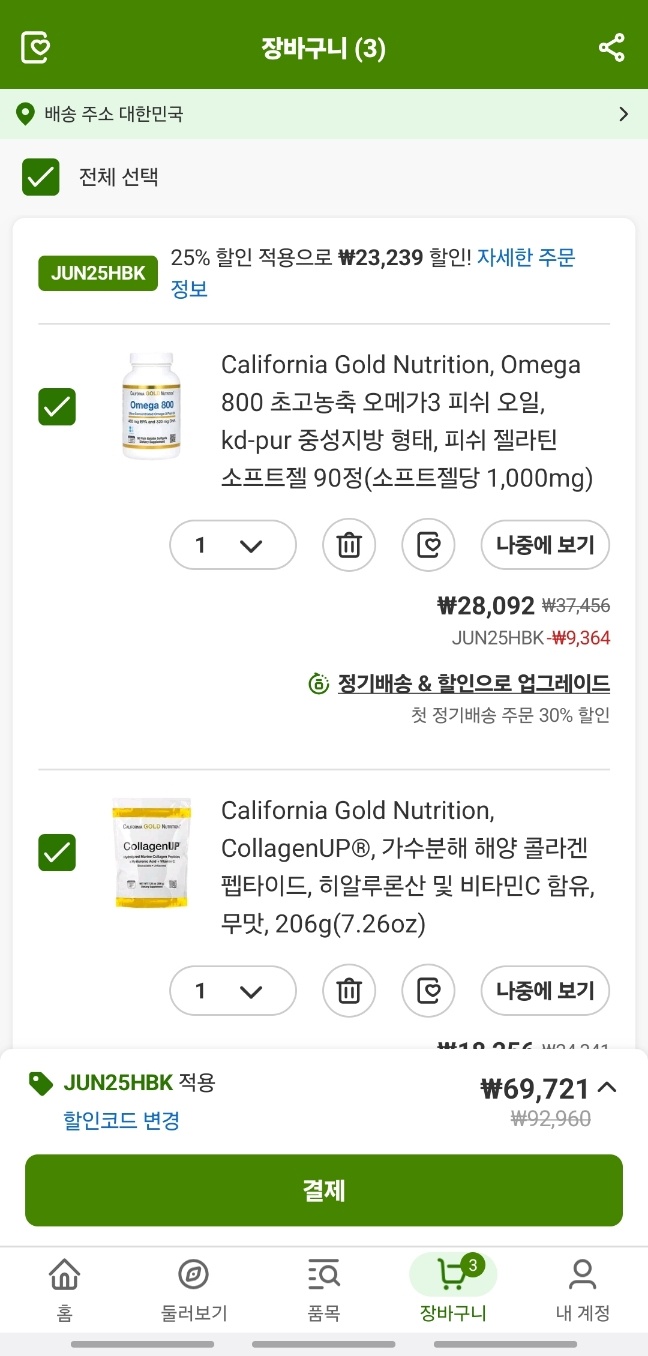Go to the 홈 tab
This screenshot has height=1356, width=648.
click(65, 1290)
